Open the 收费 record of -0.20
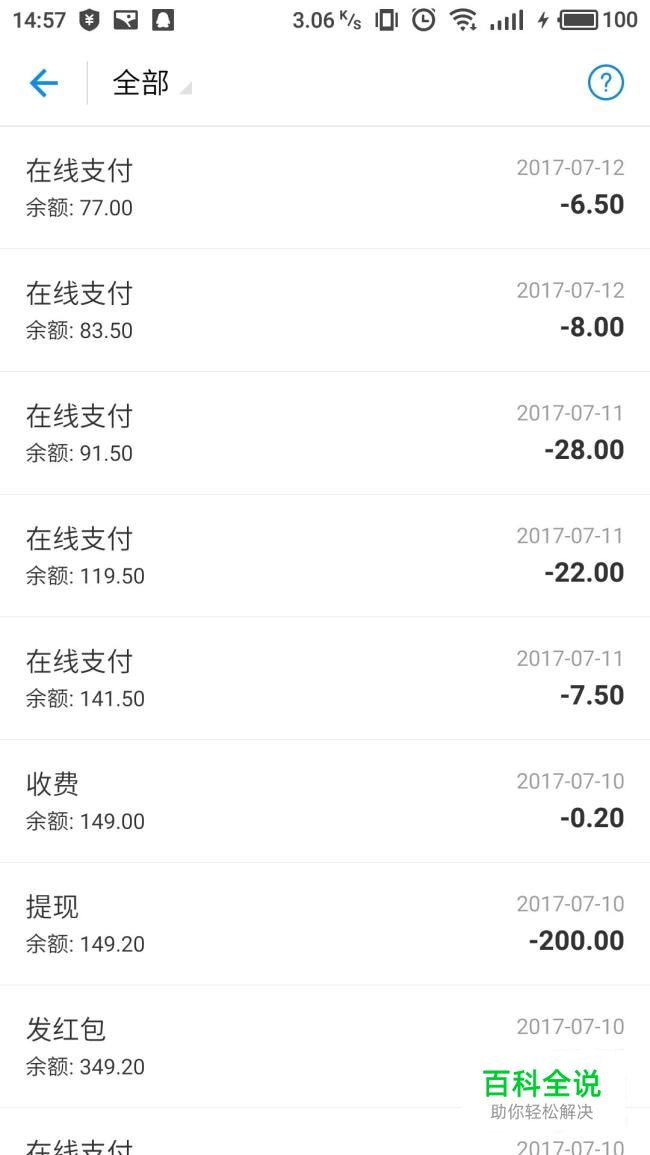 pos(325,801)
